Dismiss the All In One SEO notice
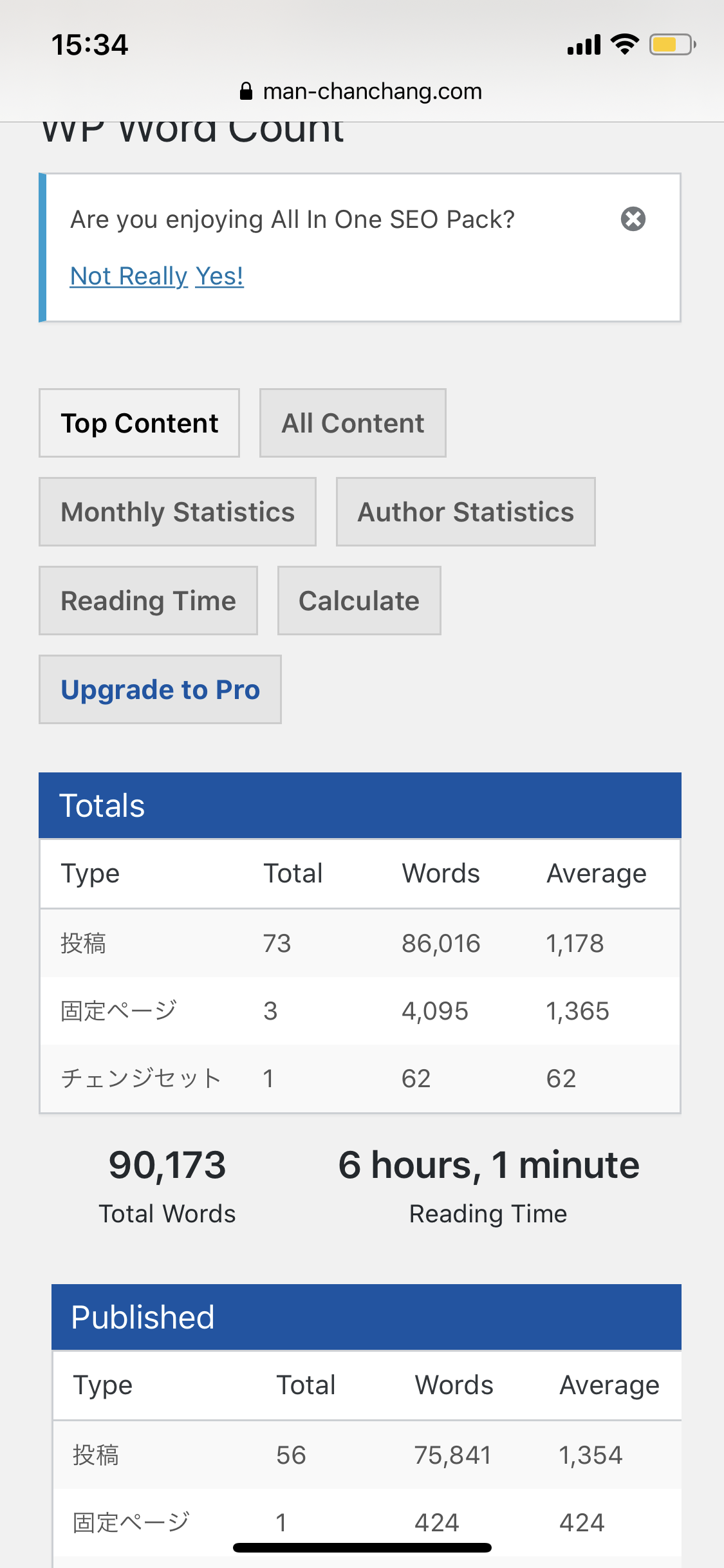724x1568 pixels. (633, 219)
